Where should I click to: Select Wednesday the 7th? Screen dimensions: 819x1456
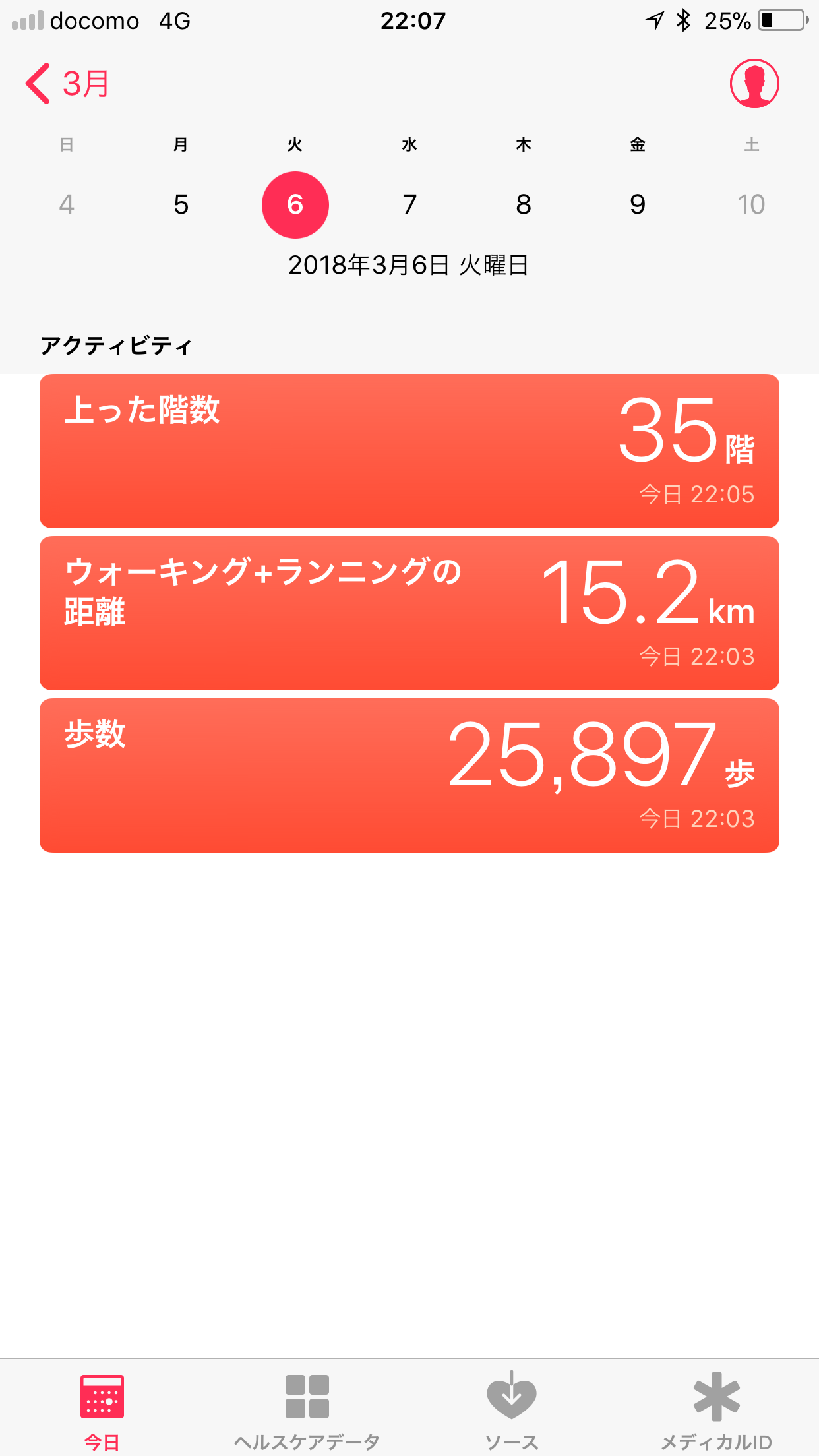click(x=409, y=204)
